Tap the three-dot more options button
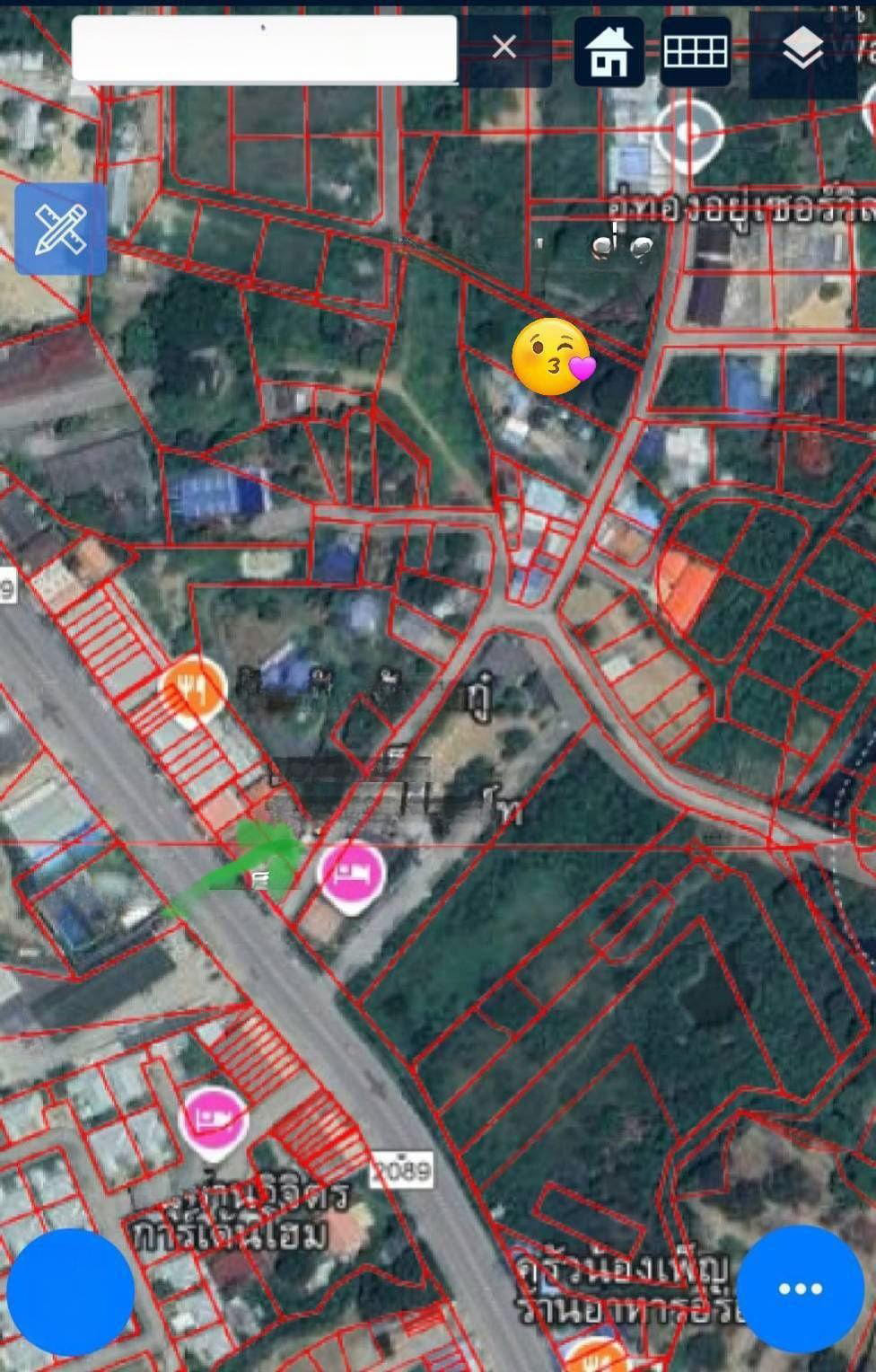This screenshot has height=1372, width=876. (x=800, y=1288)
